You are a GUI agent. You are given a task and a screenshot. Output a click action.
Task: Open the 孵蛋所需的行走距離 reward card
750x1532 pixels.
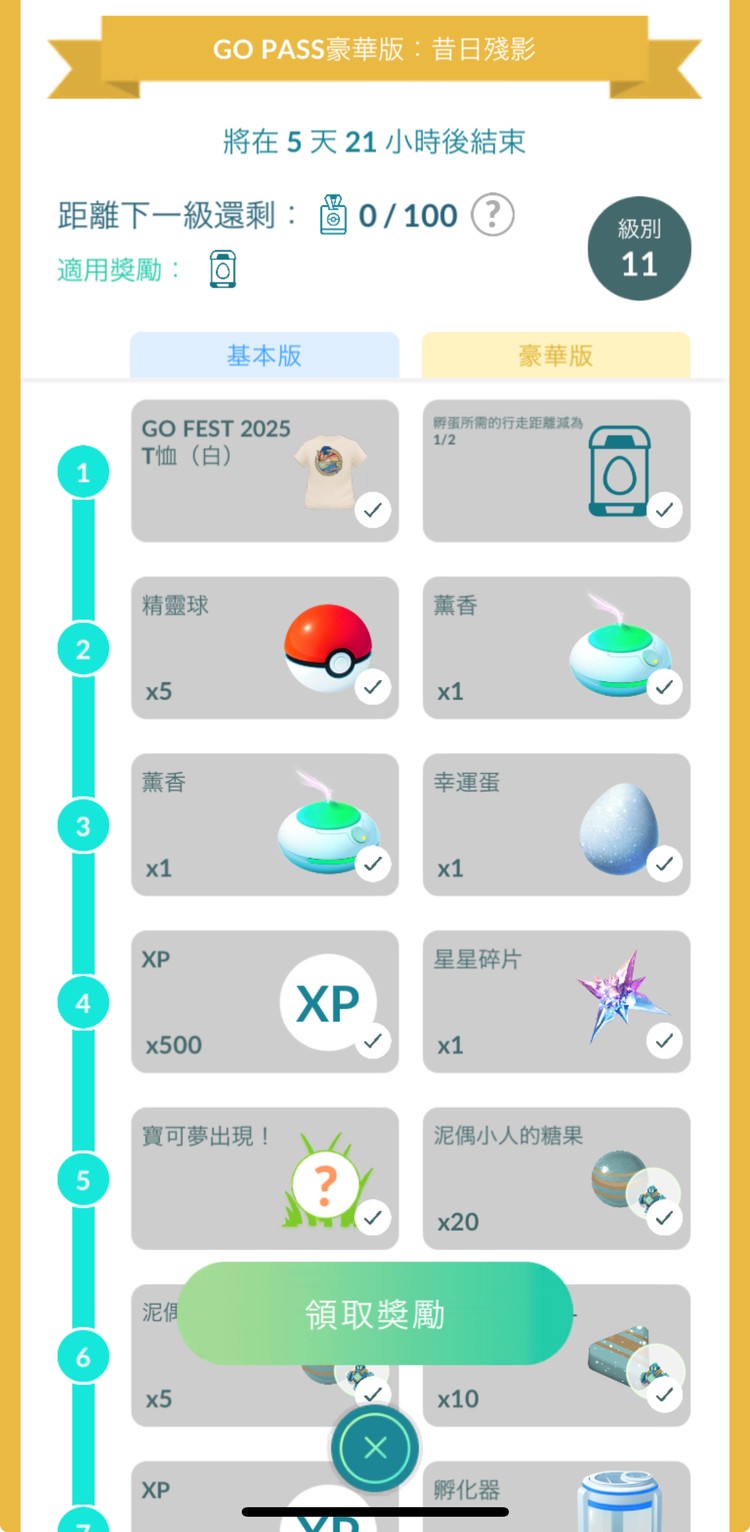pos(556,471)
